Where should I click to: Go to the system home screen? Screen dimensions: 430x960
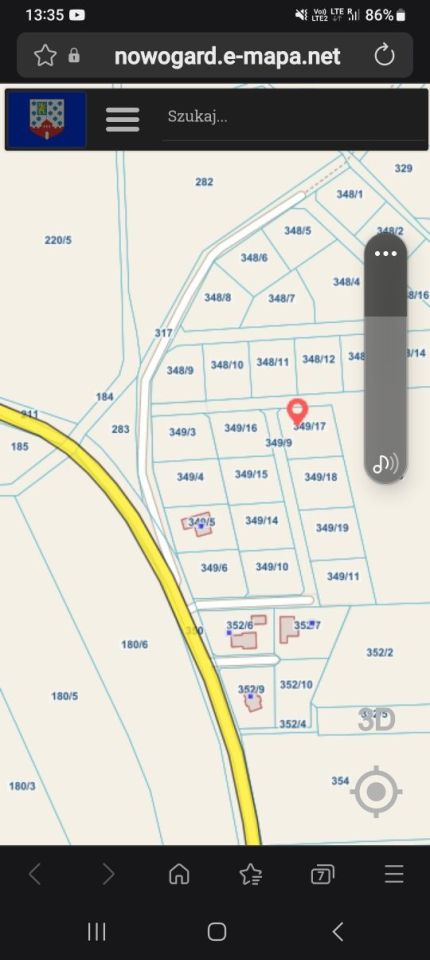pos(217,932)
